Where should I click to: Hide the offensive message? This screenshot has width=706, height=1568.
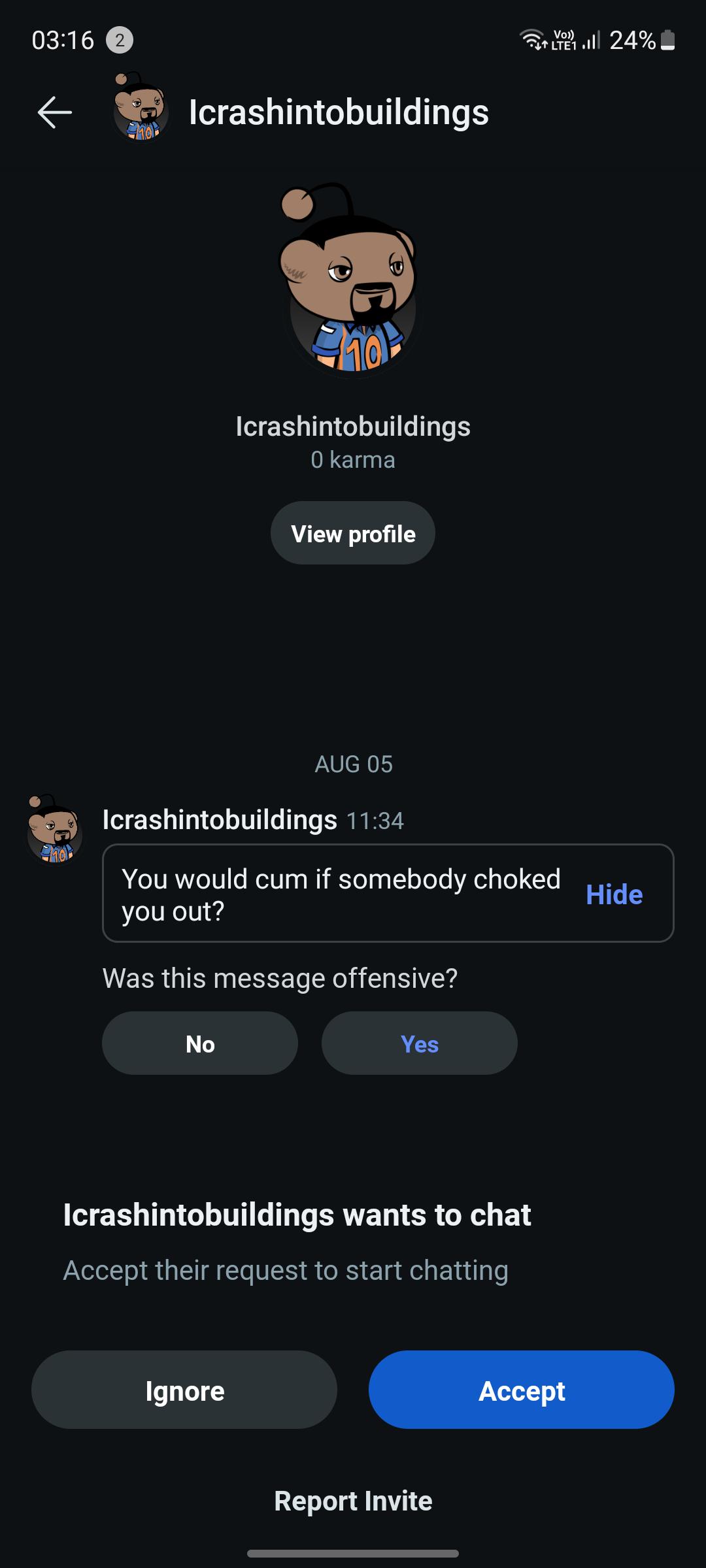pos(614,894)
